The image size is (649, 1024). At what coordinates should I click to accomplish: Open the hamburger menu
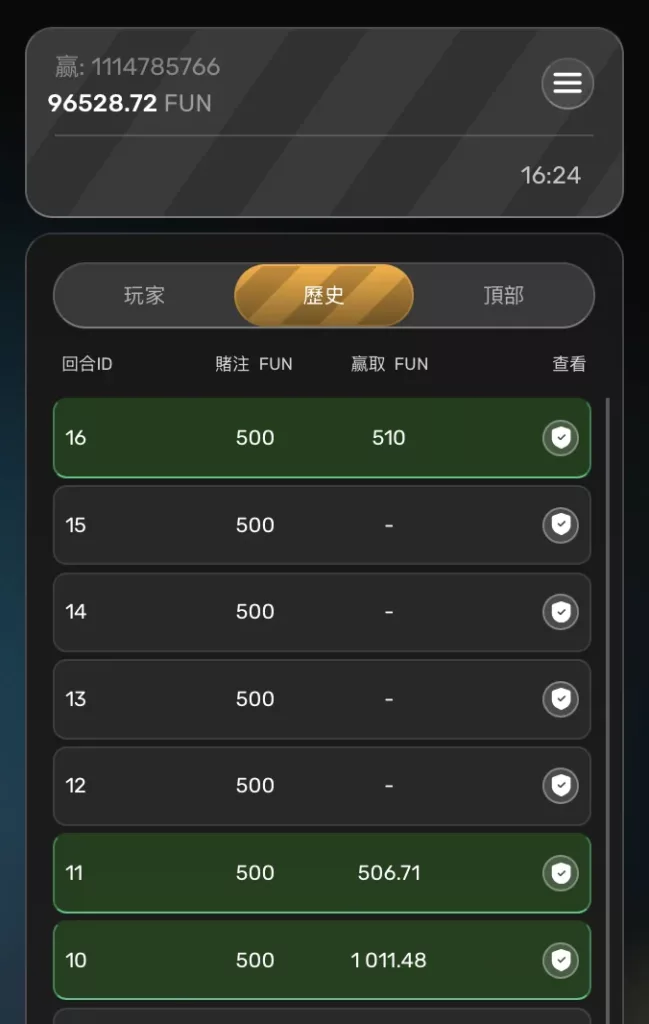point(567,84)
